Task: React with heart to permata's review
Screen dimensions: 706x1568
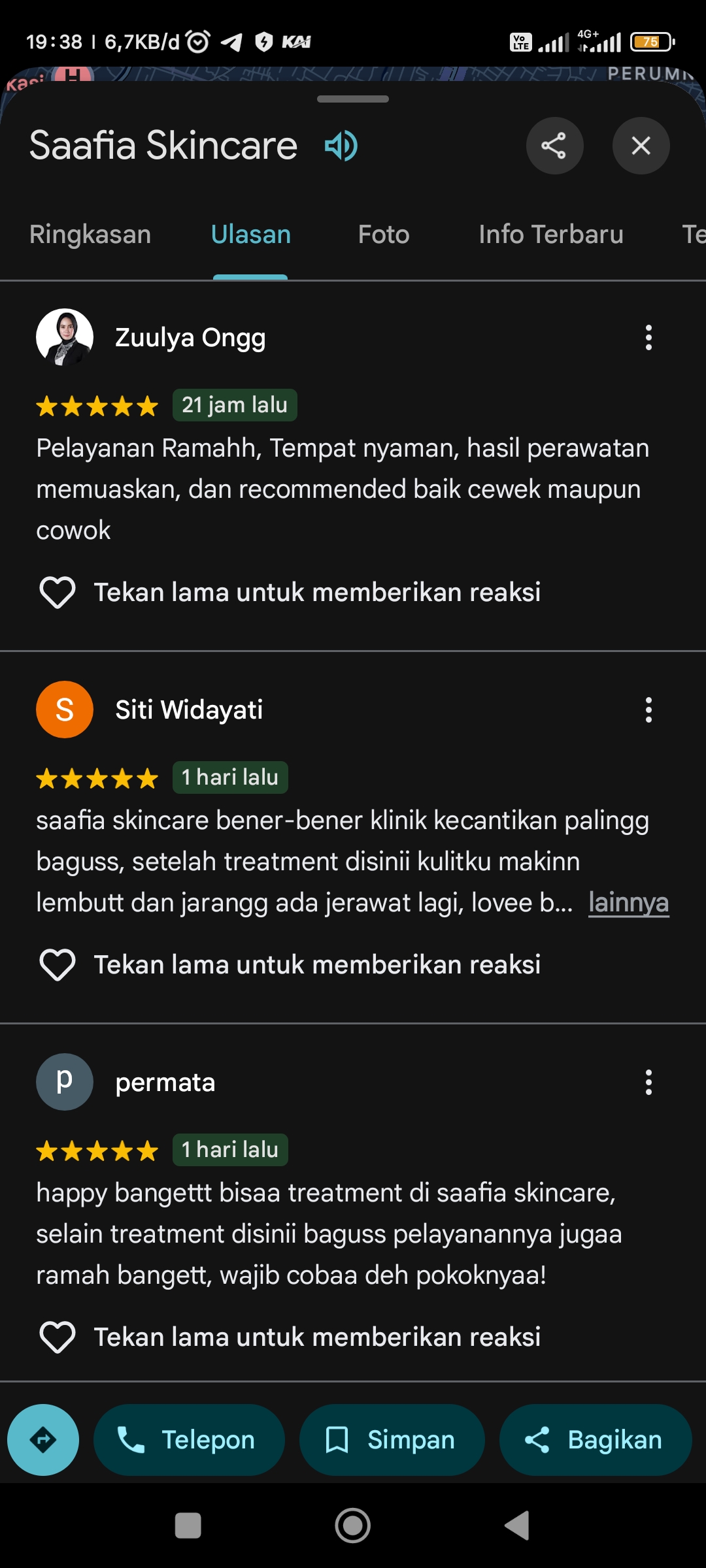Action: [58, 1337]
